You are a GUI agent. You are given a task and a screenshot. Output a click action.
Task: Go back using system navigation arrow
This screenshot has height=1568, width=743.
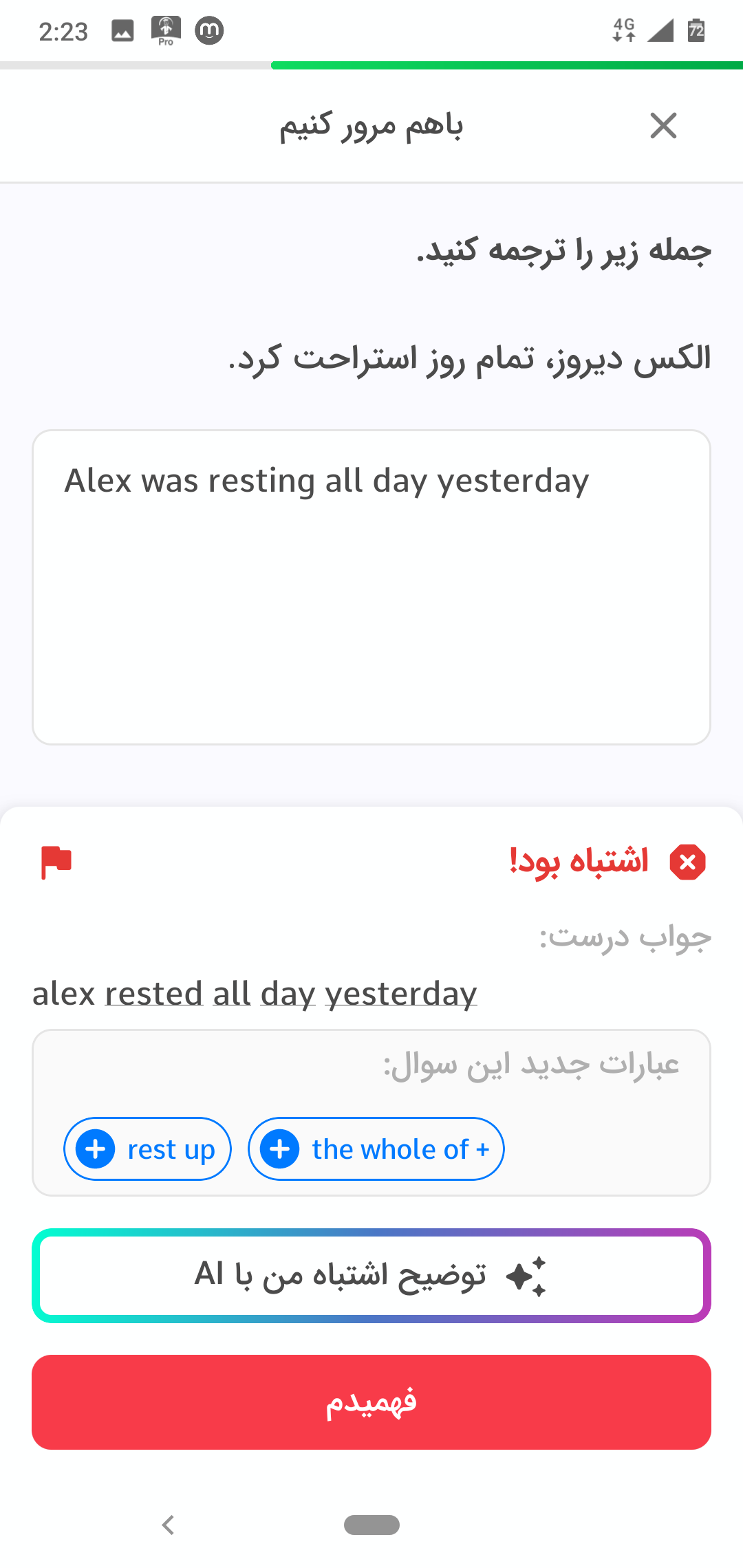click(168, 1525)
